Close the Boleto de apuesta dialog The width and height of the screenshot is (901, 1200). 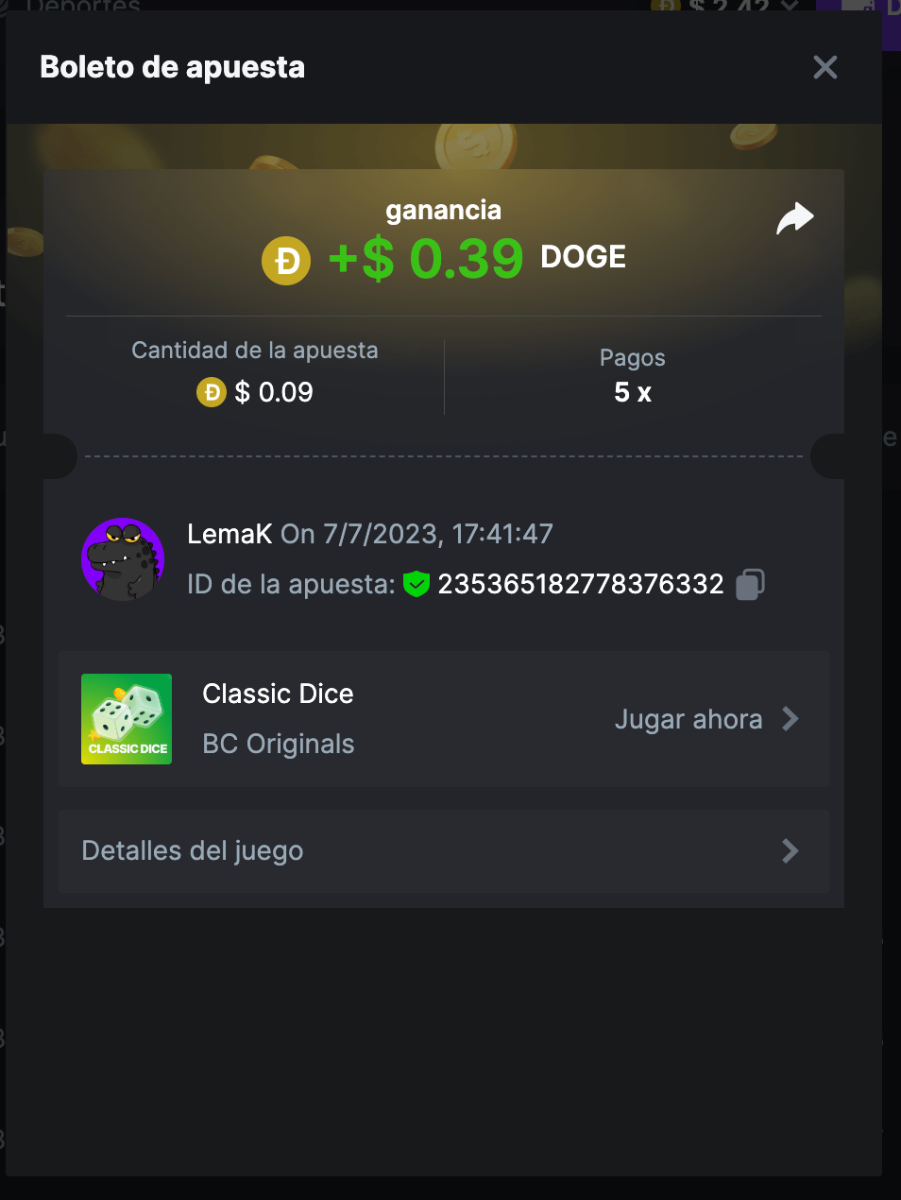pos(825,68)
